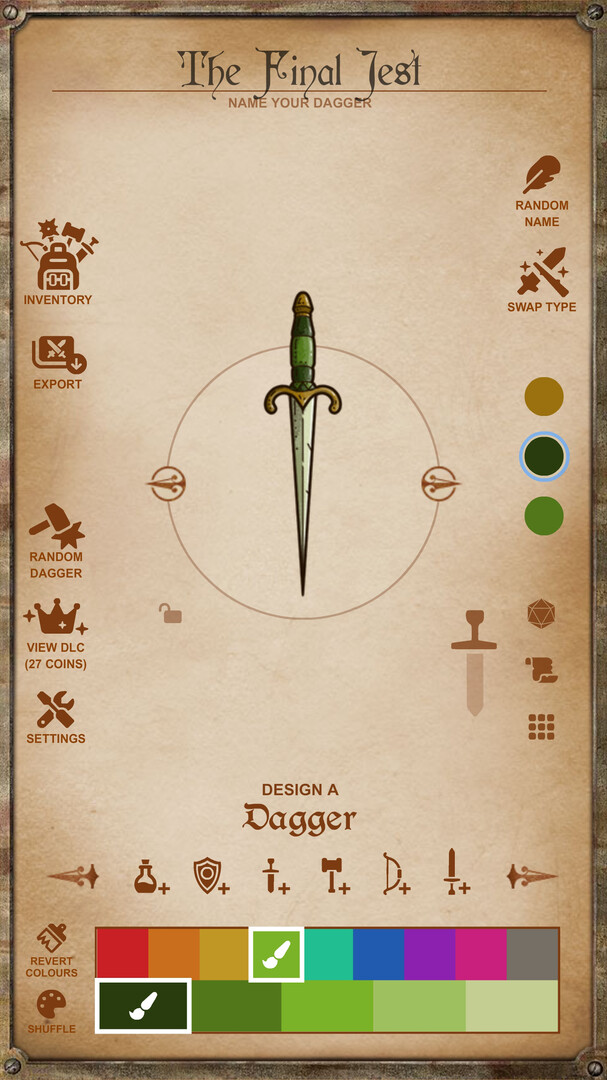The width and height of the screenshot is (607, 1080).
Task: Tap the Export button
Action: click(x=57, y=362)
